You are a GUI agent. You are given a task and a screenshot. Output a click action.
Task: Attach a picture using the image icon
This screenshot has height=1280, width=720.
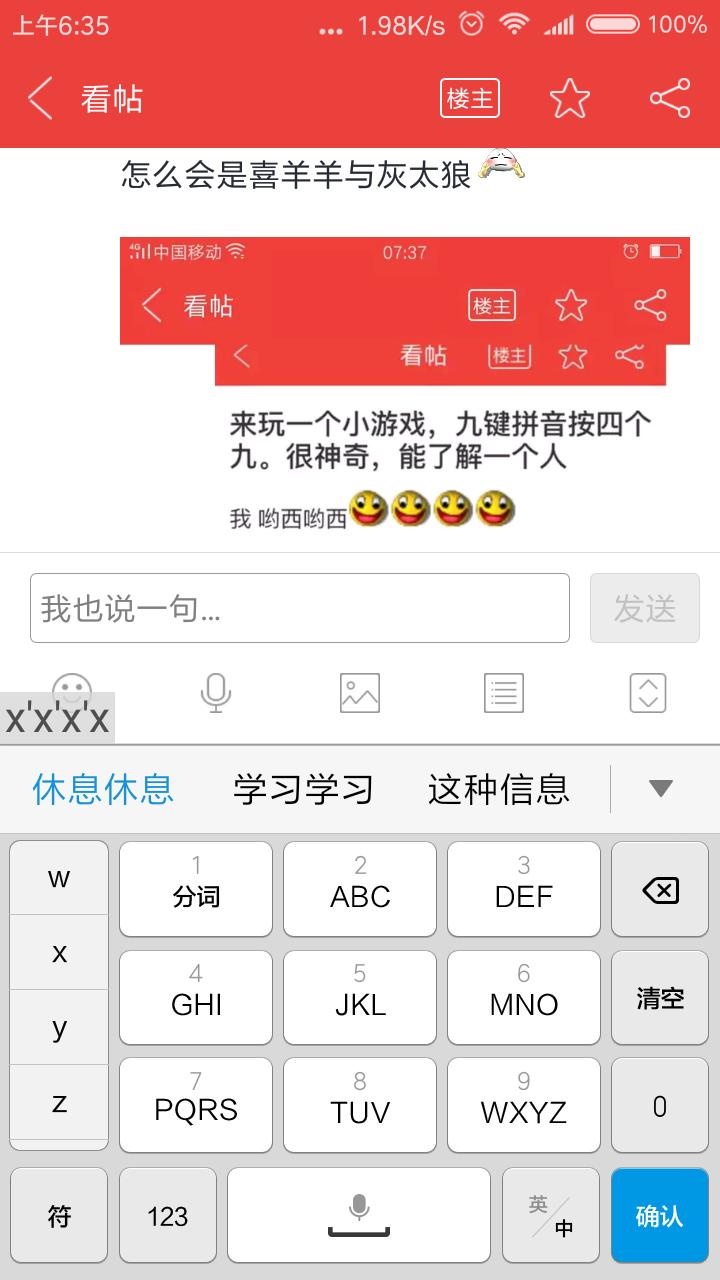point(360,692)
